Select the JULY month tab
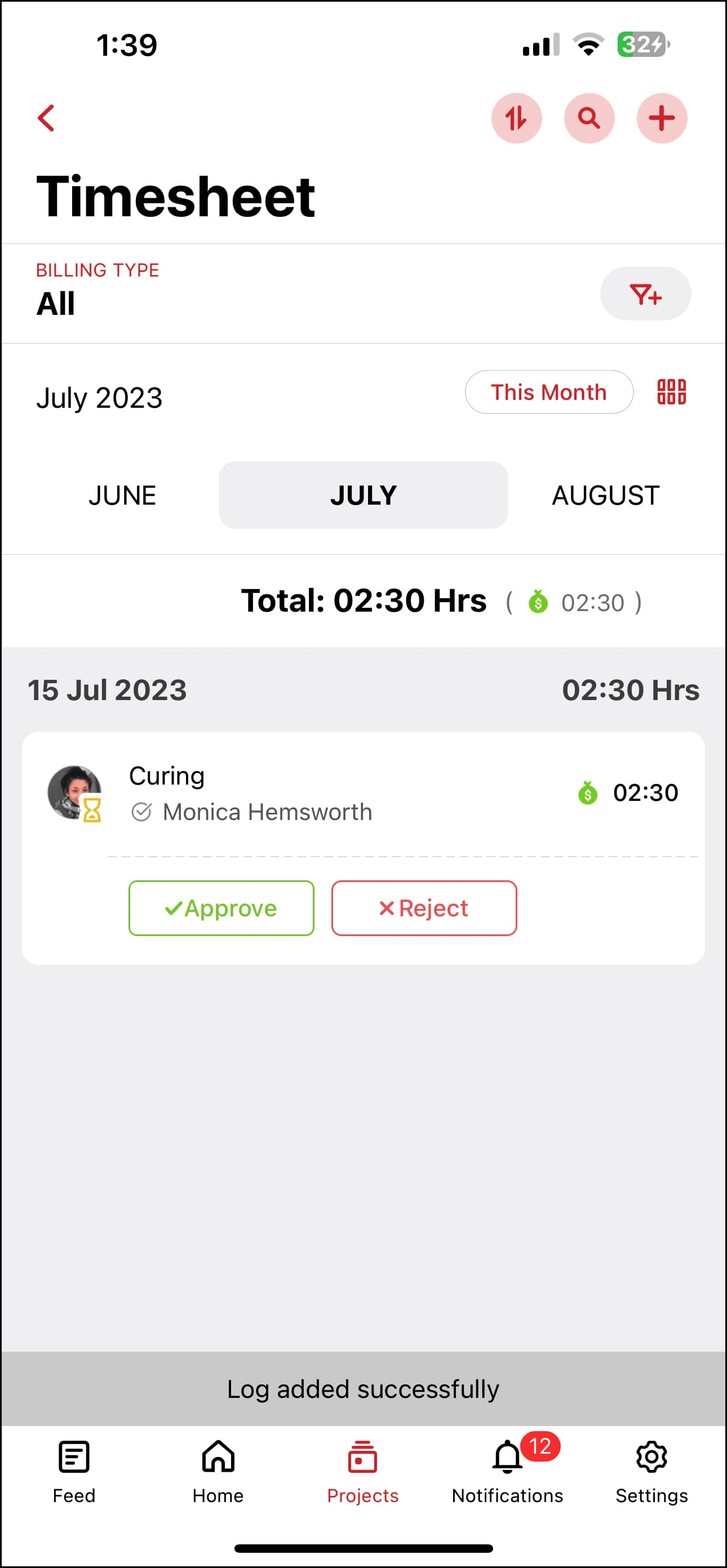Image resolution: width=727 pixels, height=1568 pixels. pyautogui.click(x=363, y=496)
